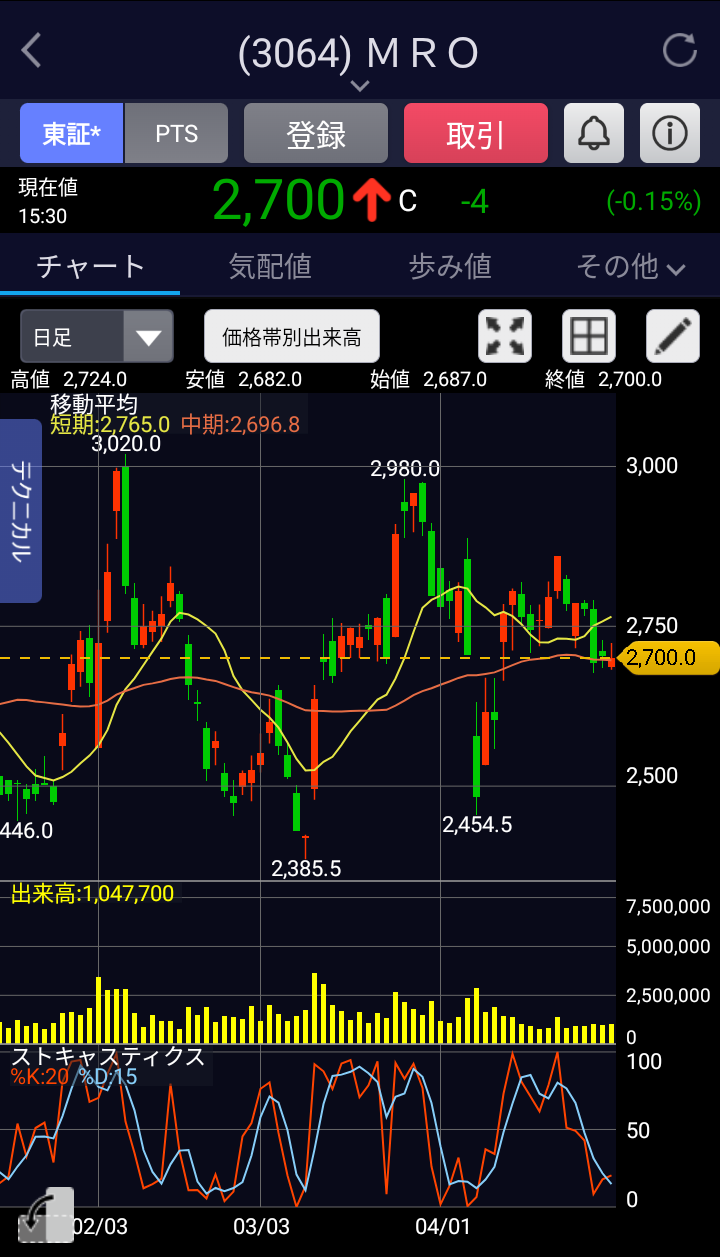
Task: Select the 東証 market button
Action: (x=71, y=133)
